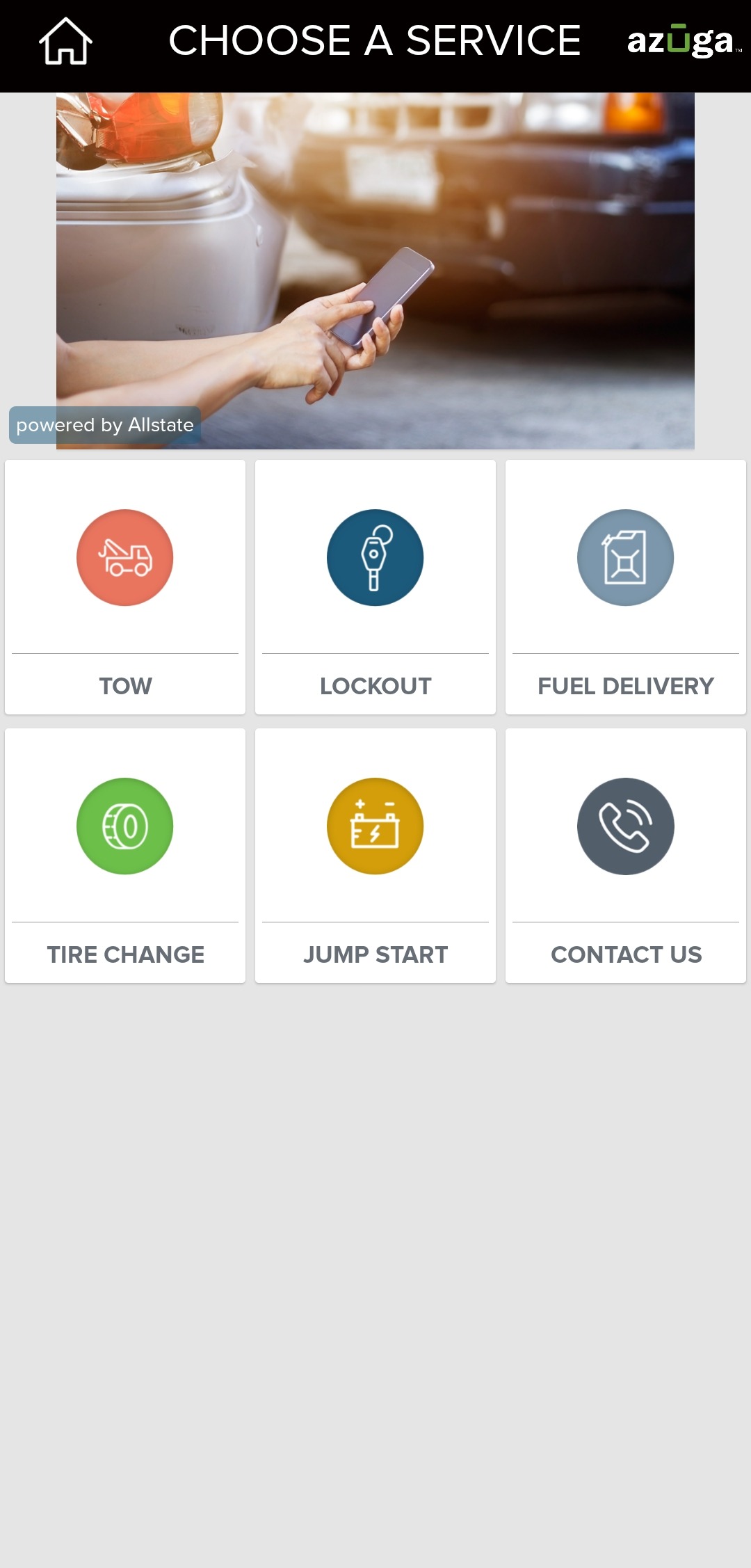Request Fuel Delivery service
751x1568 pixels.
point(626,587)
